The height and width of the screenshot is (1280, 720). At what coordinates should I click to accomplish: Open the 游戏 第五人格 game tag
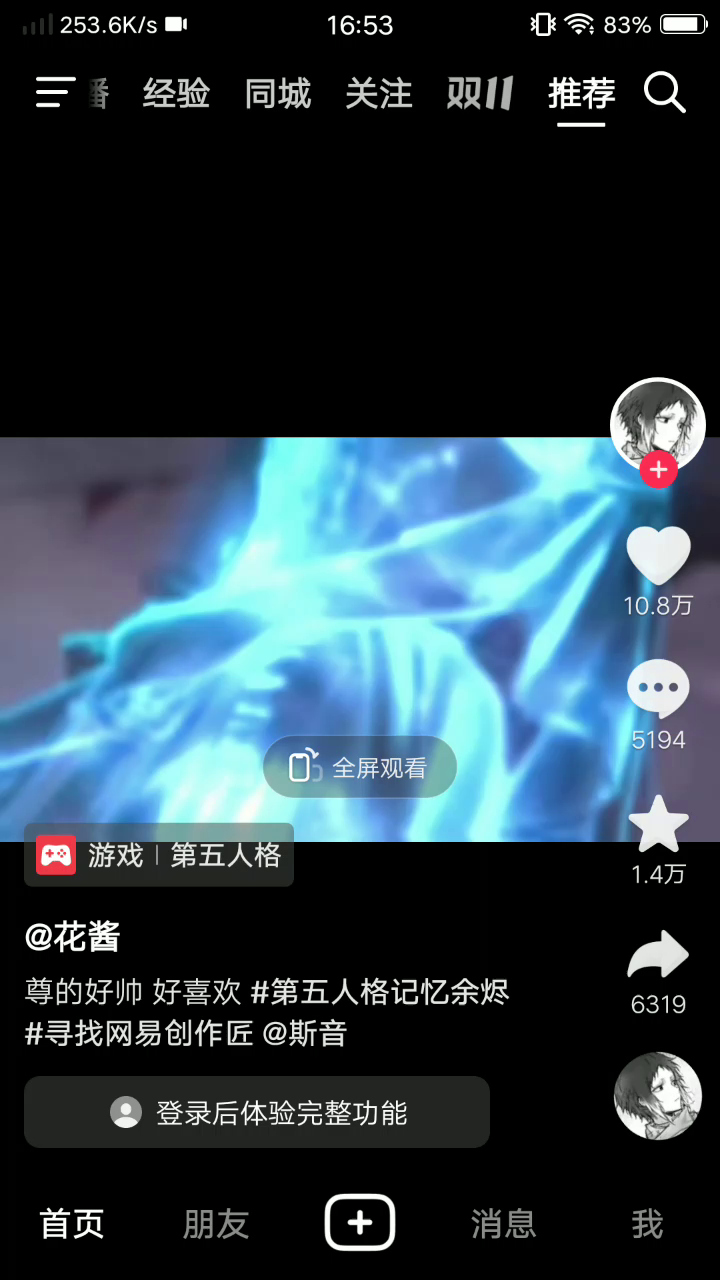[159, 855]
